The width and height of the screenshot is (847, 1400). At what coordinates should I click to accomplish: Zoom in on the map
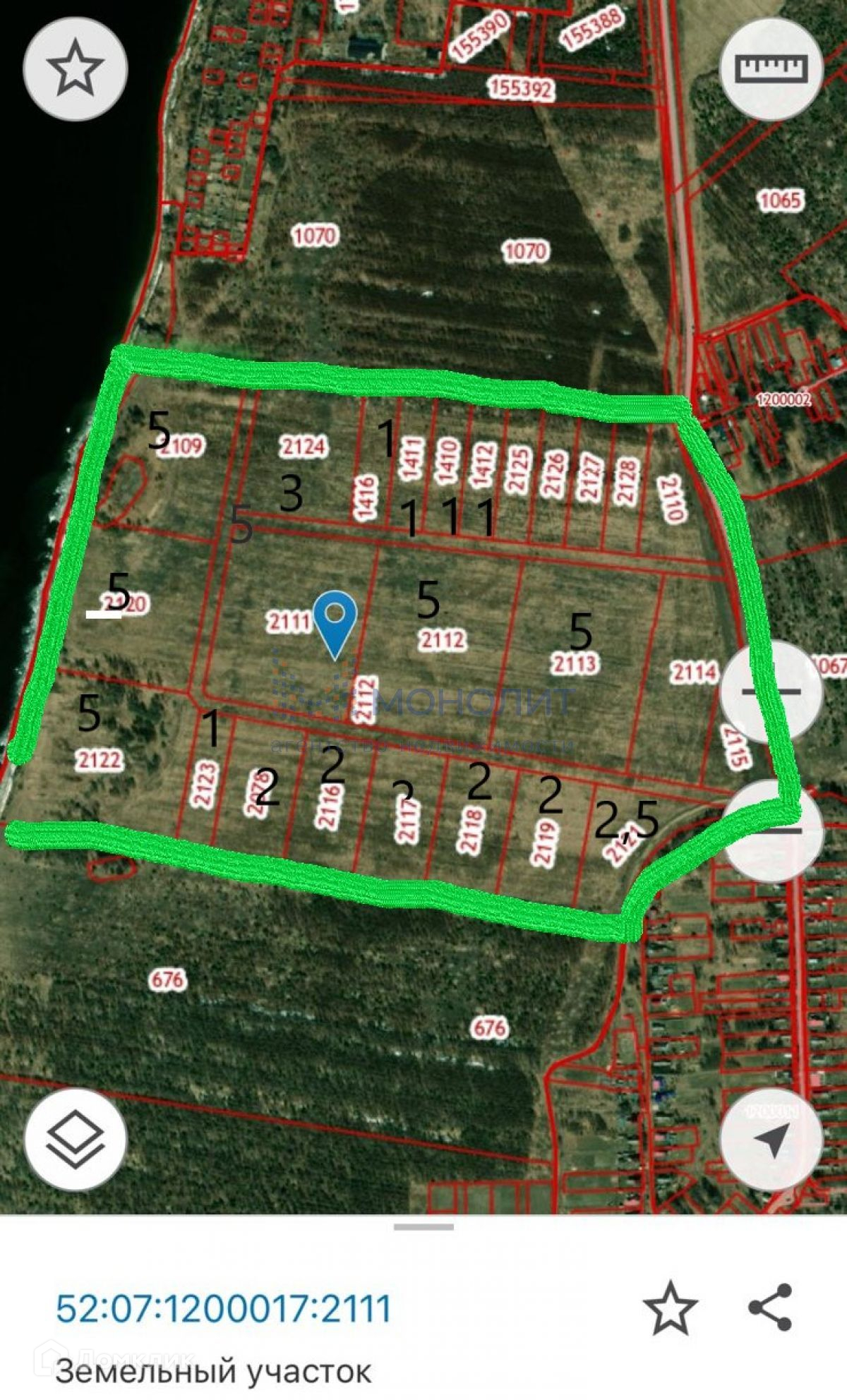[x=771, y=691]
